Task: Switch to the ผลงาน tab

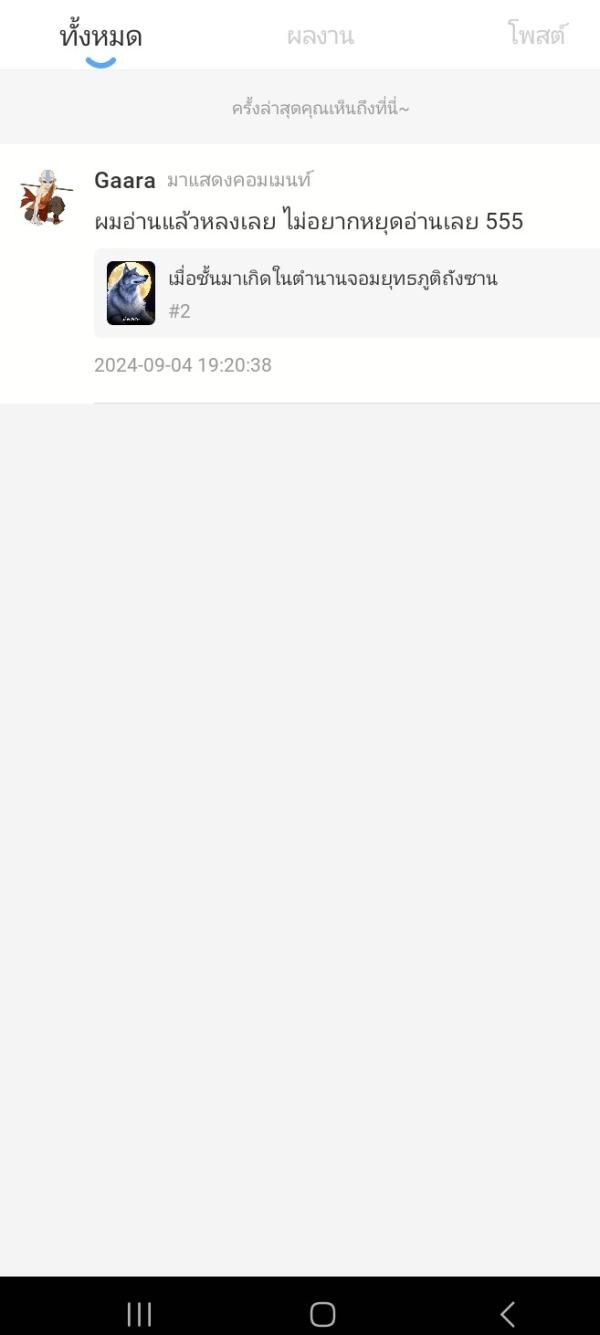Action: [x=320, y=37]
